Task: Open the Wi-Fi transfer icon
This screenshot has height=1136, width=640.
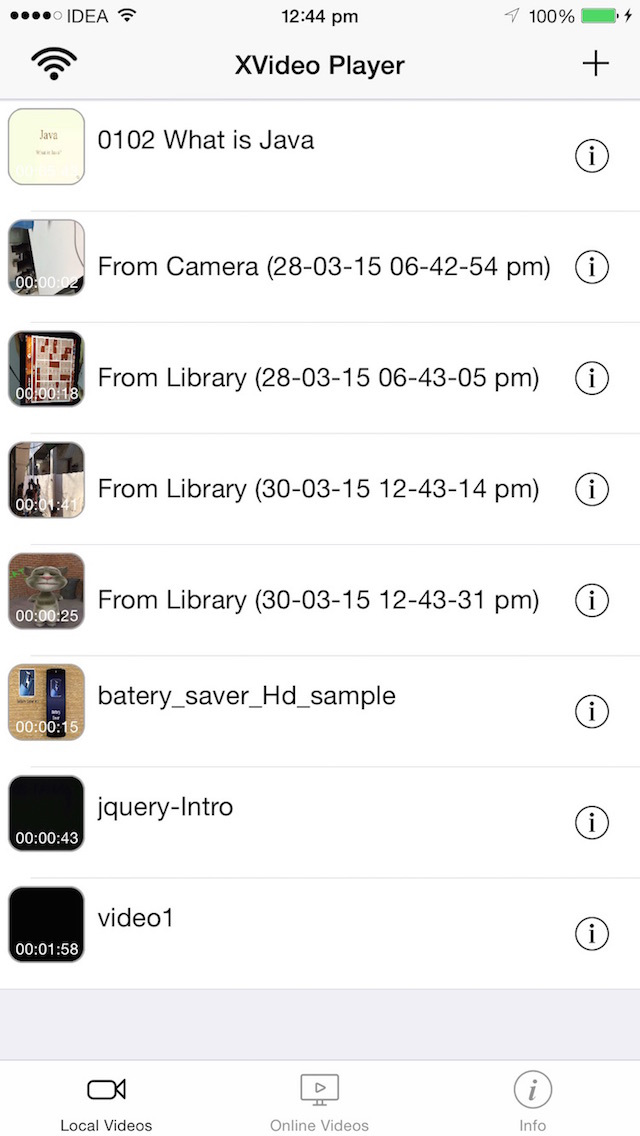Action: [54, 65]
